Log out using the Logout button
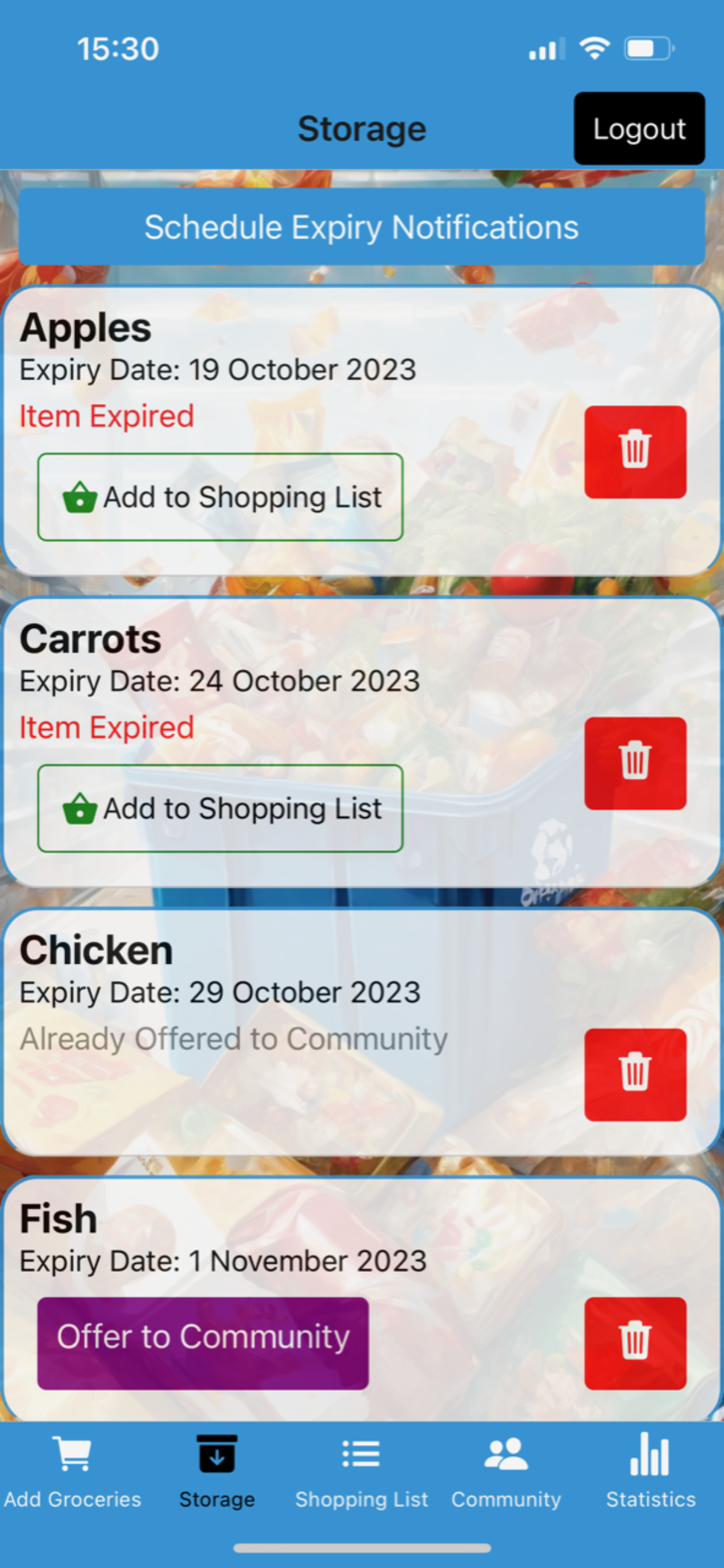 639,129
